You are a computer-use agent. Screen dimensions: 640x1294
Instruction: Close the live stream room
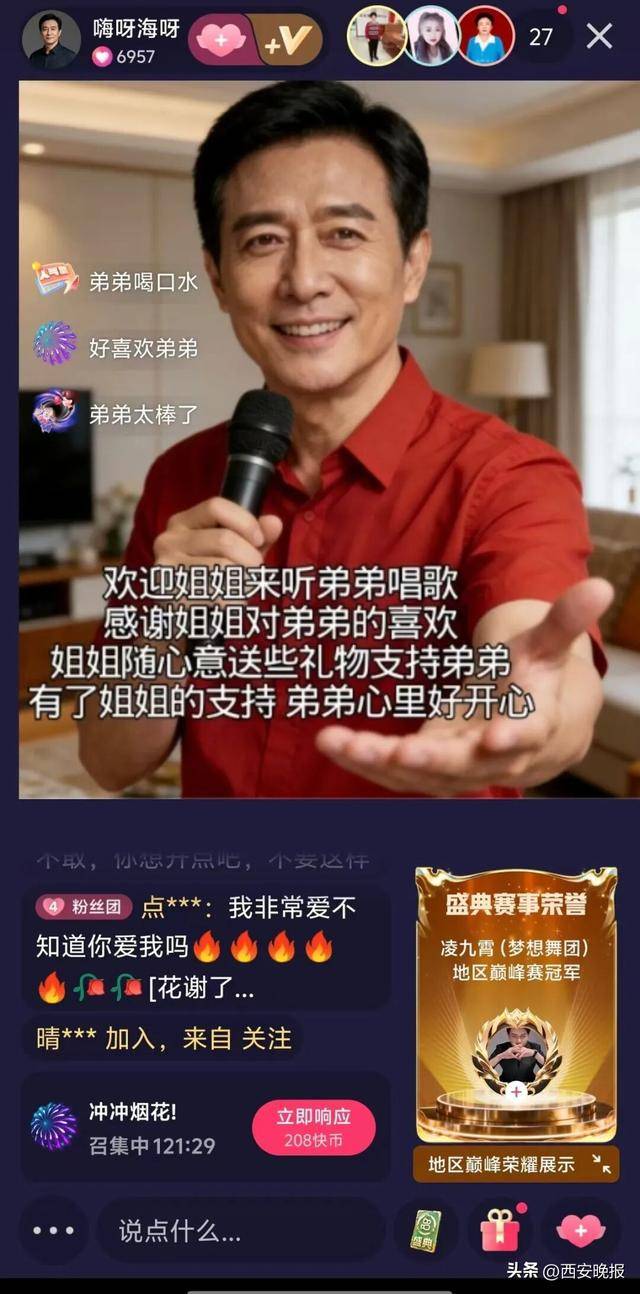[599, 37]
